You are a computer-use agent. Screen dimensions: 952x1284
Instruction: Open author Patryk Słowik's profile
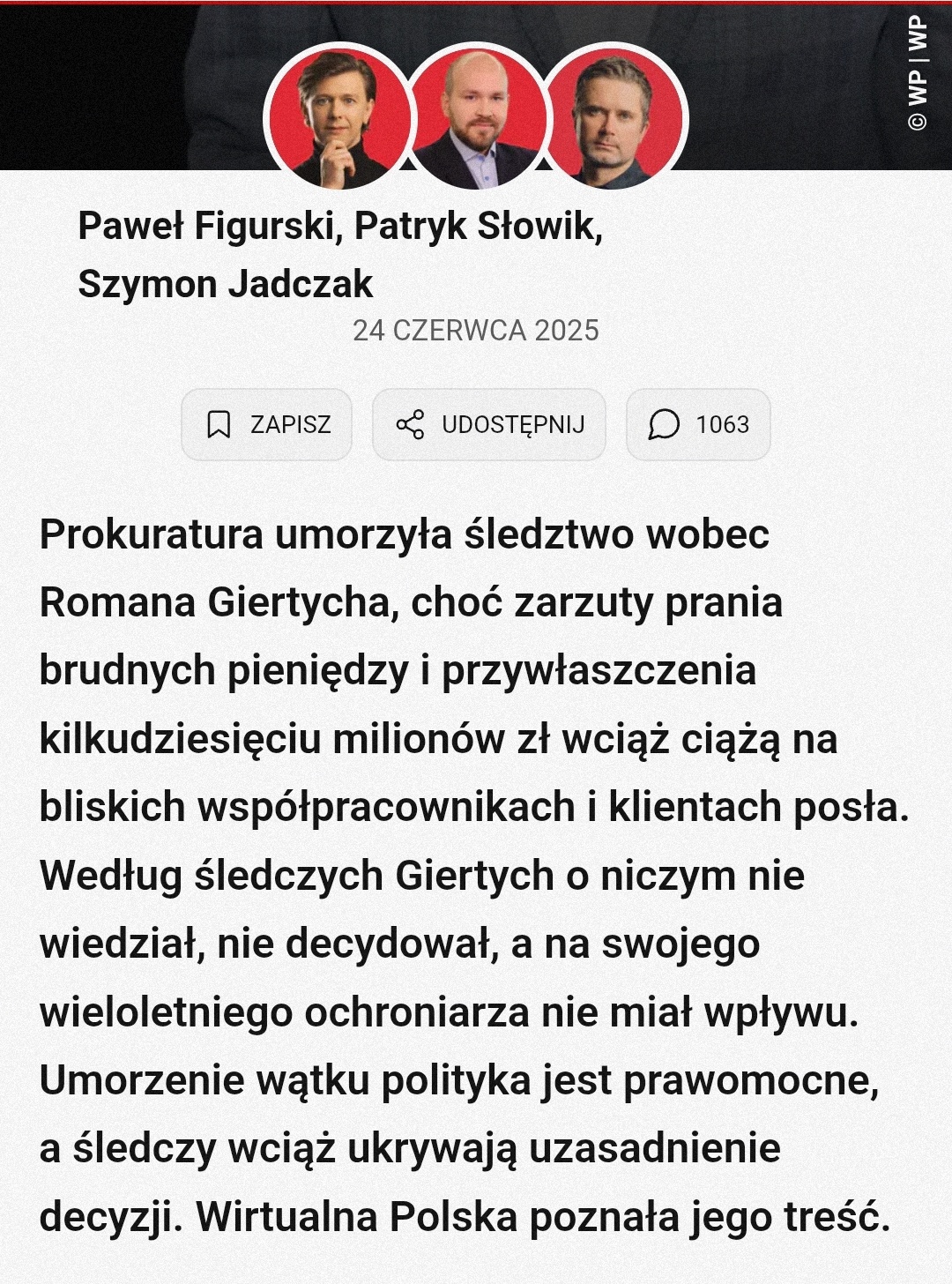477,227
